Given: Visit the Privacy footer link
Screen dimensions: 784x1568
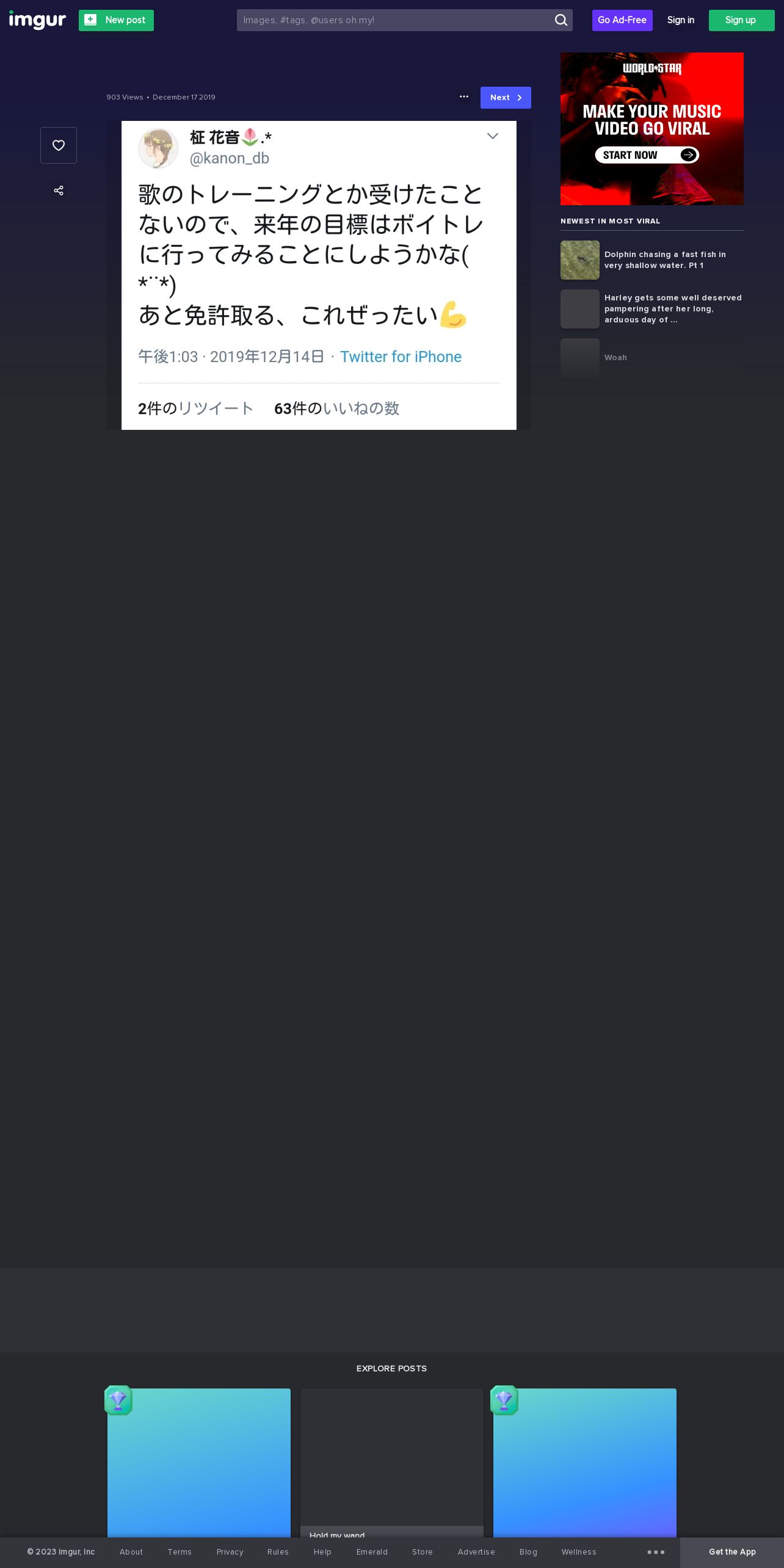Looking at the screenshot, I should [x=230, y=1552].
